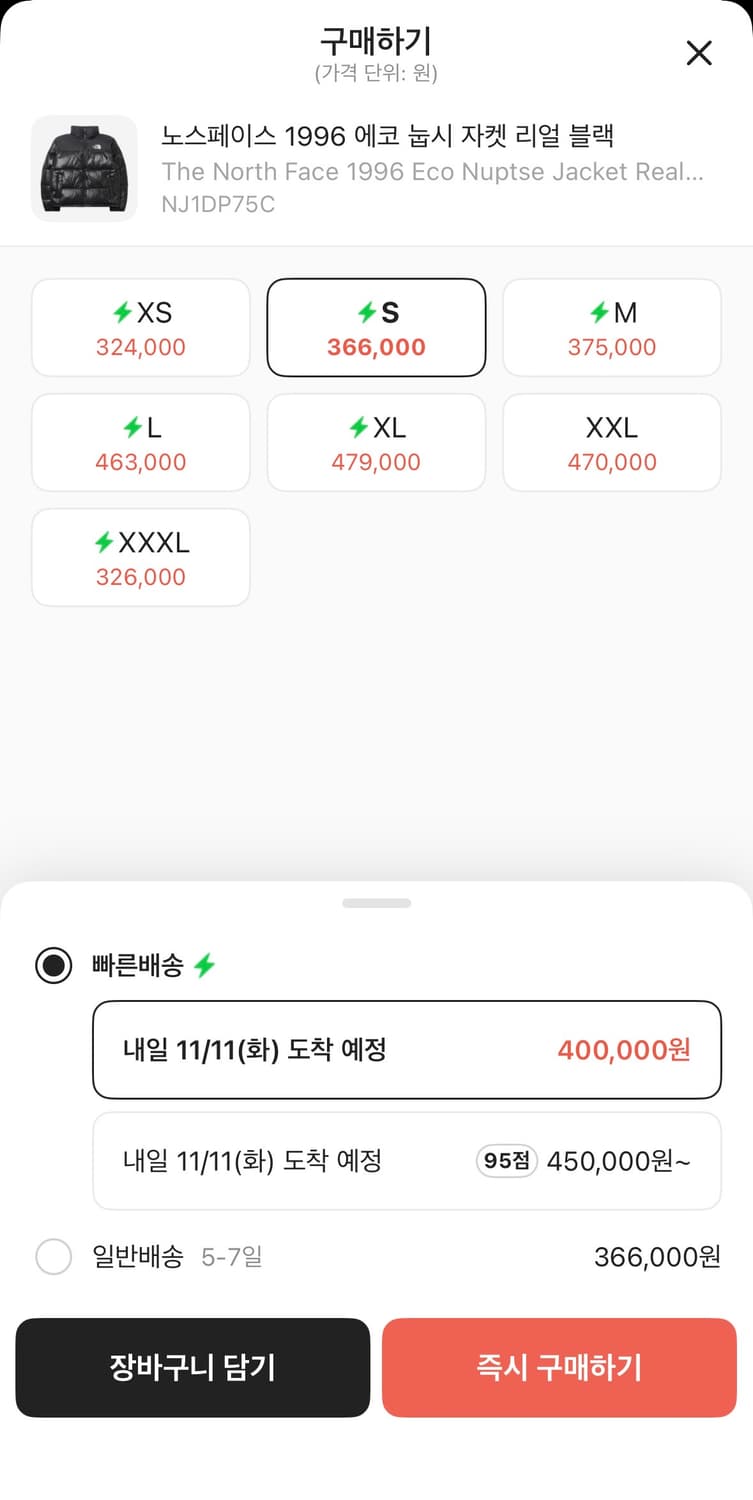753x1500 pixels.
Task: Select the 일반배송 standard delivery radio button
Action: [x=53, y=1257]
